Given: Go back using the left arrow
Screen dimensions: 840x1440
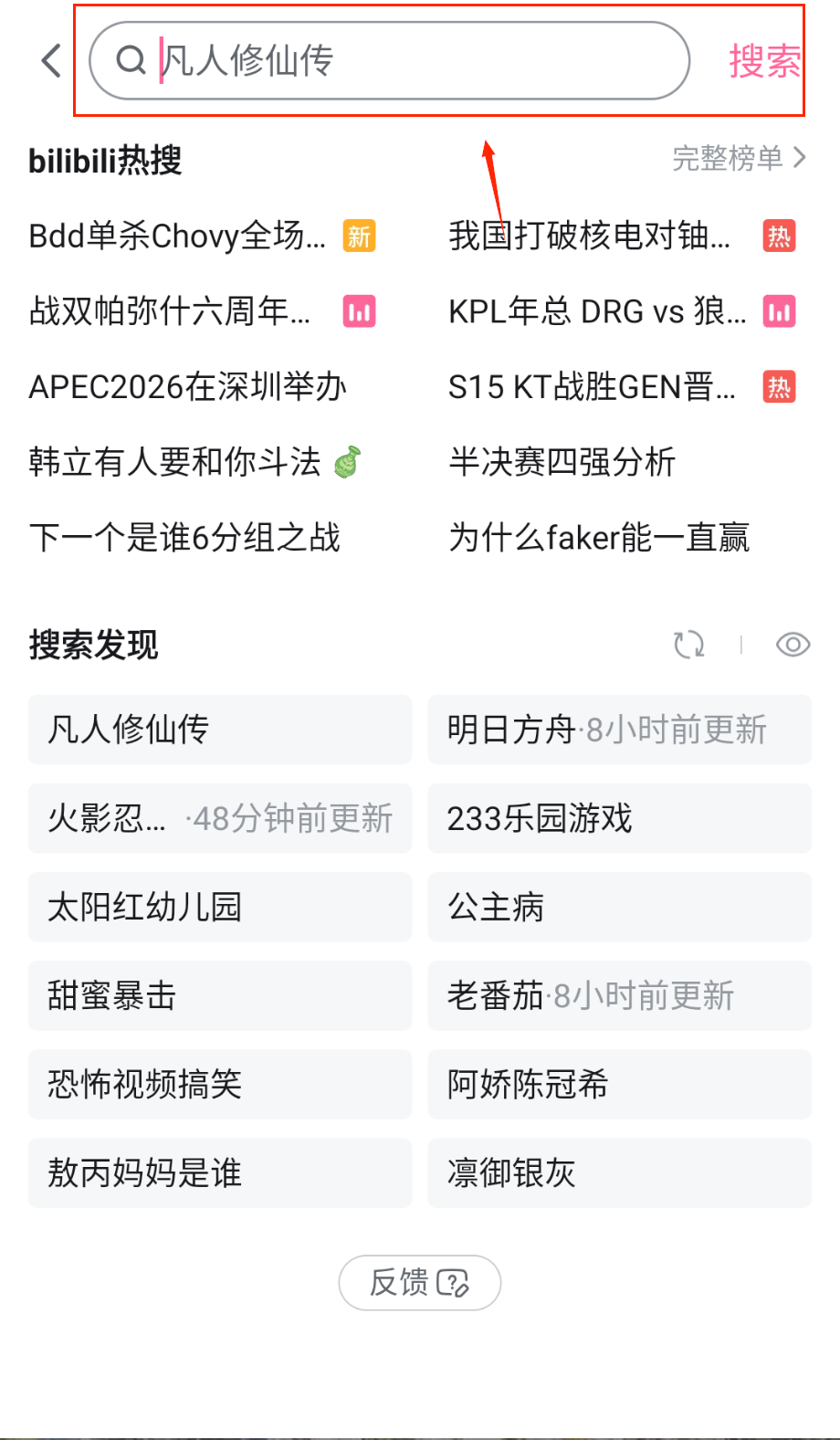Looking at the screenshot, I should (x=52, y=61).
